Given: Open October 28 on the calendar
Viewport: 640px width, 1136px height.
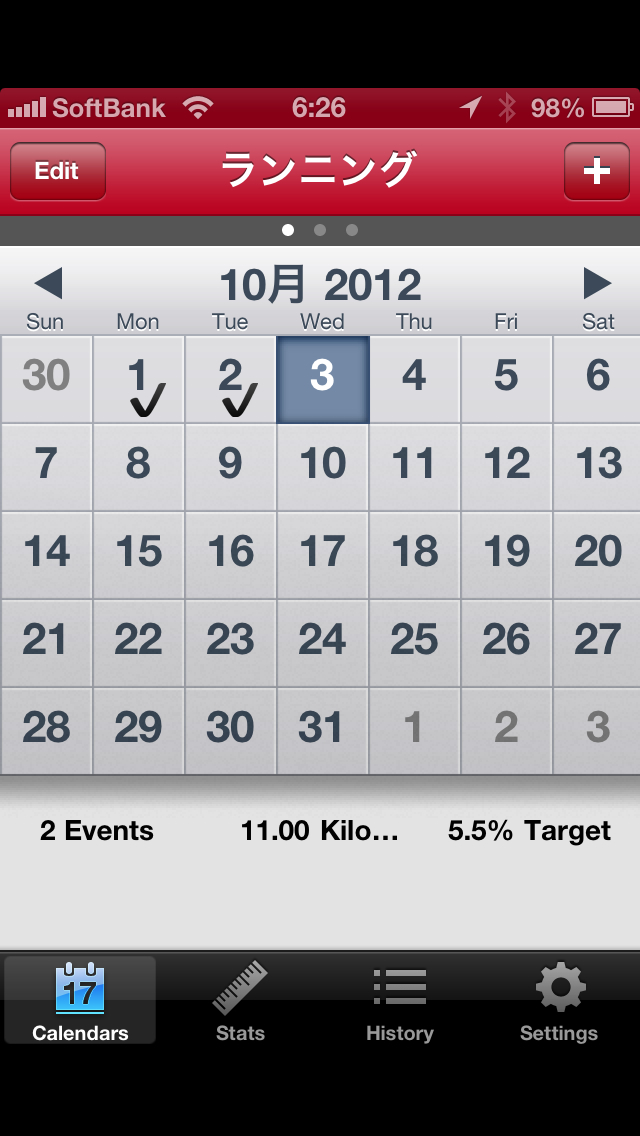Looking at the screenshot, I should tap(46, 730).
